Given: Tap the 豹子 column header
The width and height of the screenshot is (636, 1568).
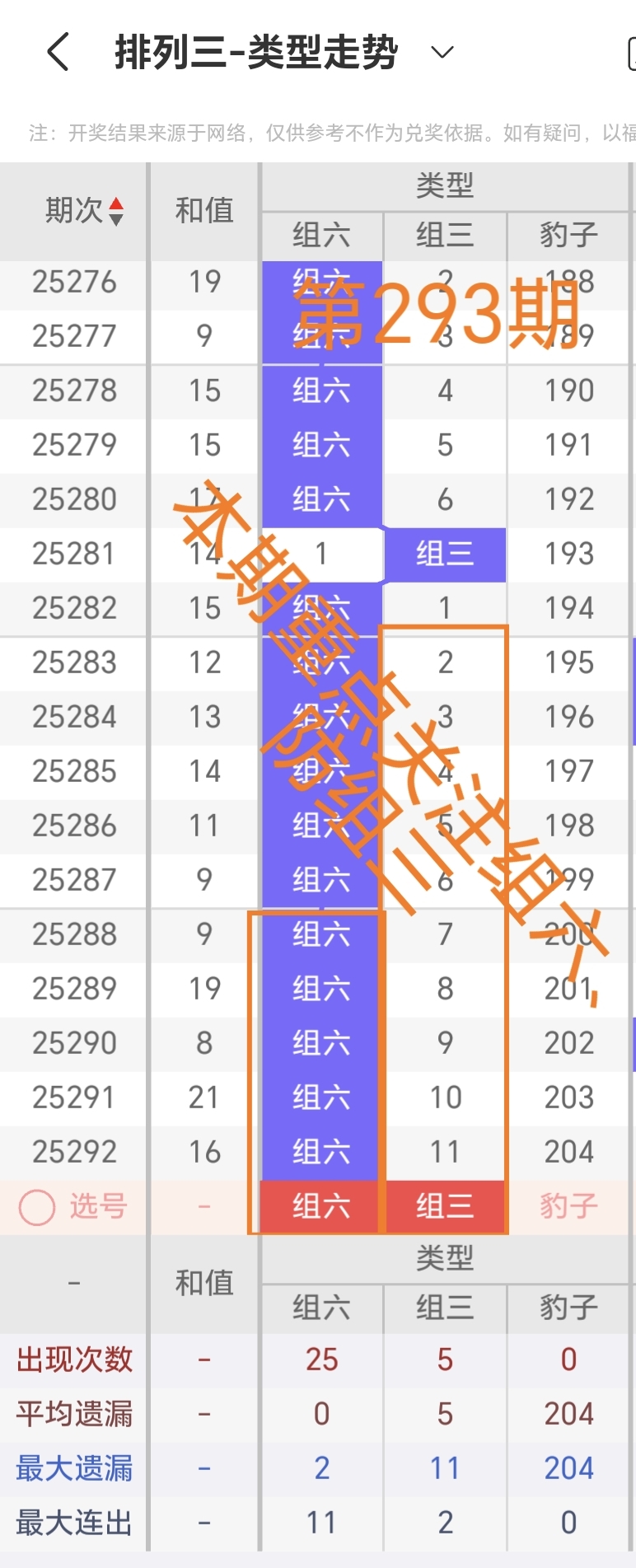Looking at the screenshot, I should 568,236.
